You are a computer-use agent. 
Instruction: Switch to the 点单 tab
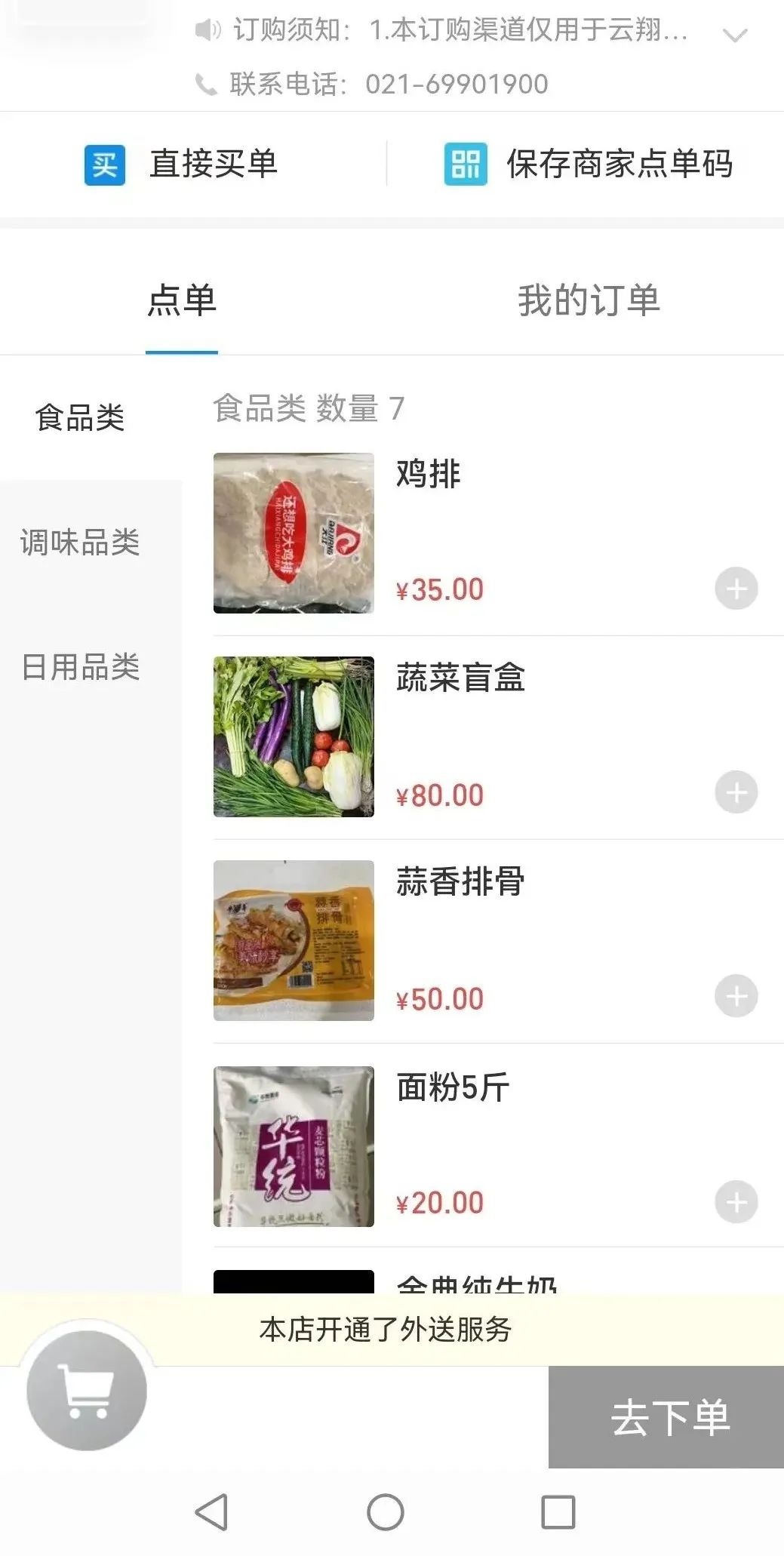(181, 300)
